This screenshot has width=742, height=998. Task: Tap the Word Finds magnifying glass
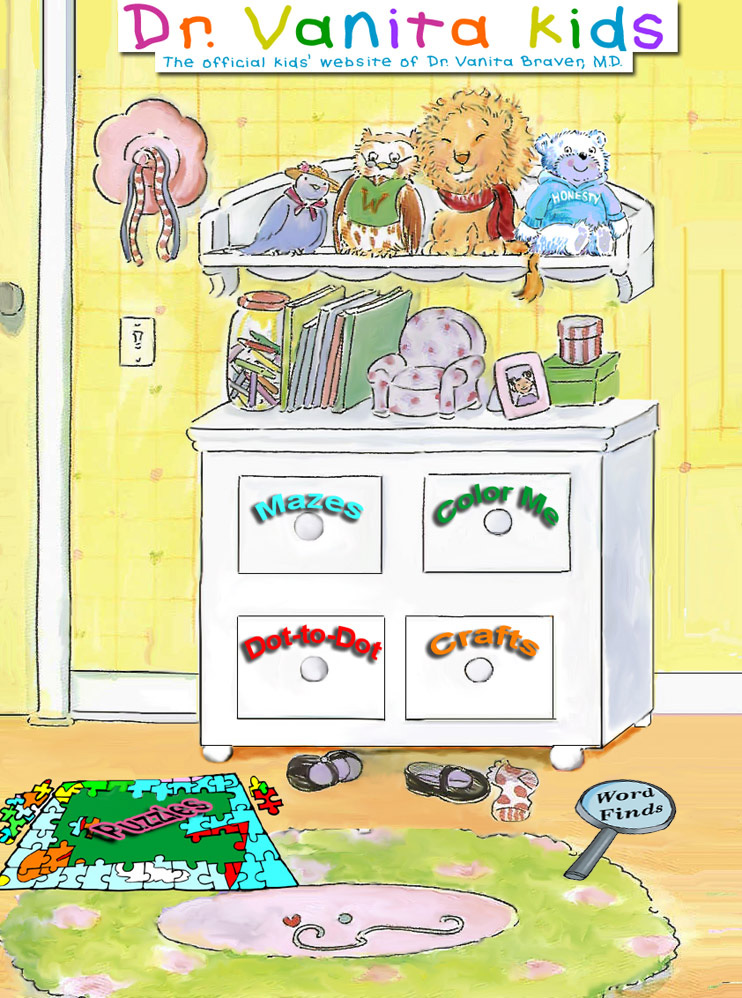click(x=624, y=807)
